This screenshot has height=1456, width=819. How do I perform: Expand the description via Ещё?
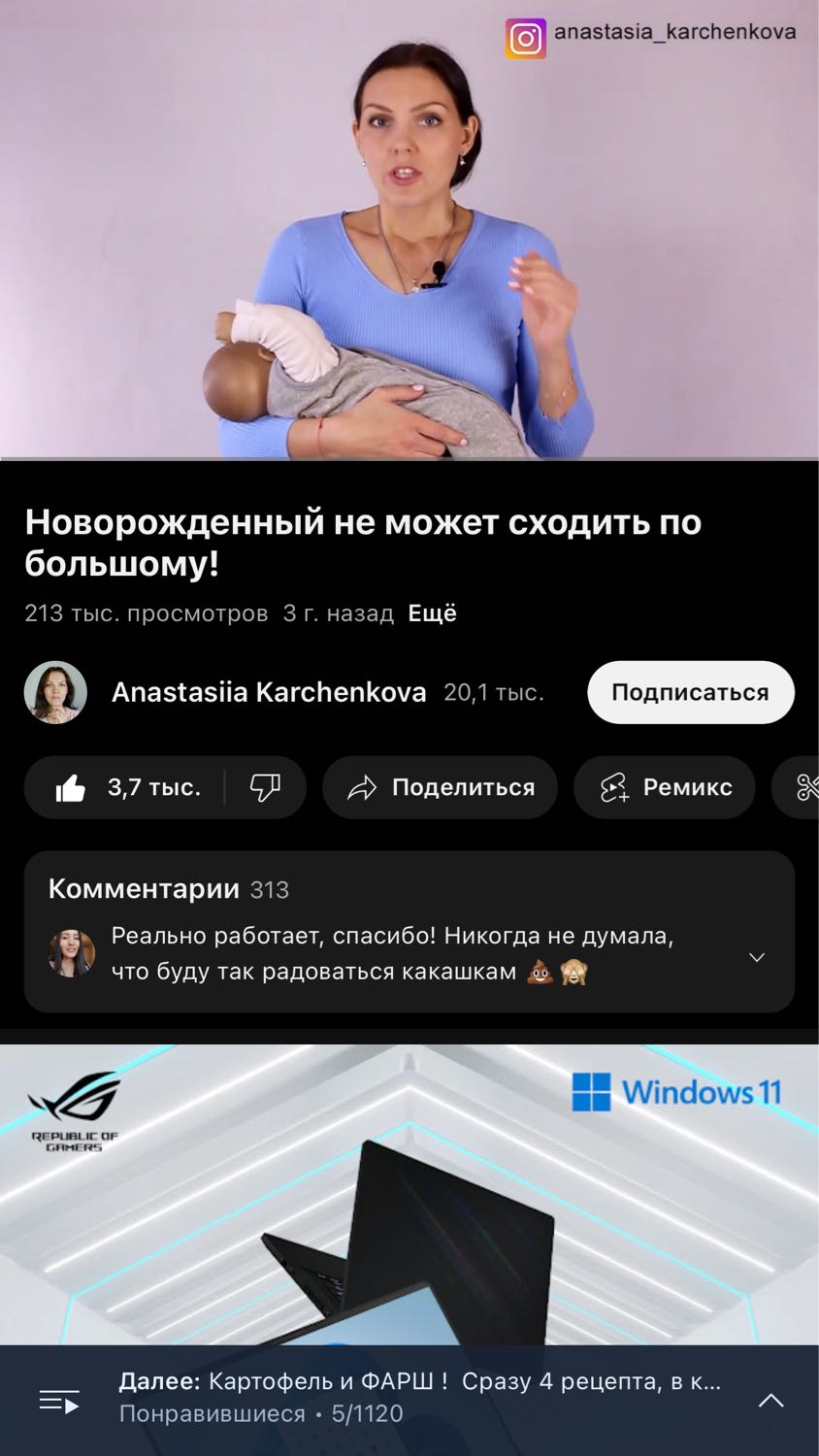point(432,613)
